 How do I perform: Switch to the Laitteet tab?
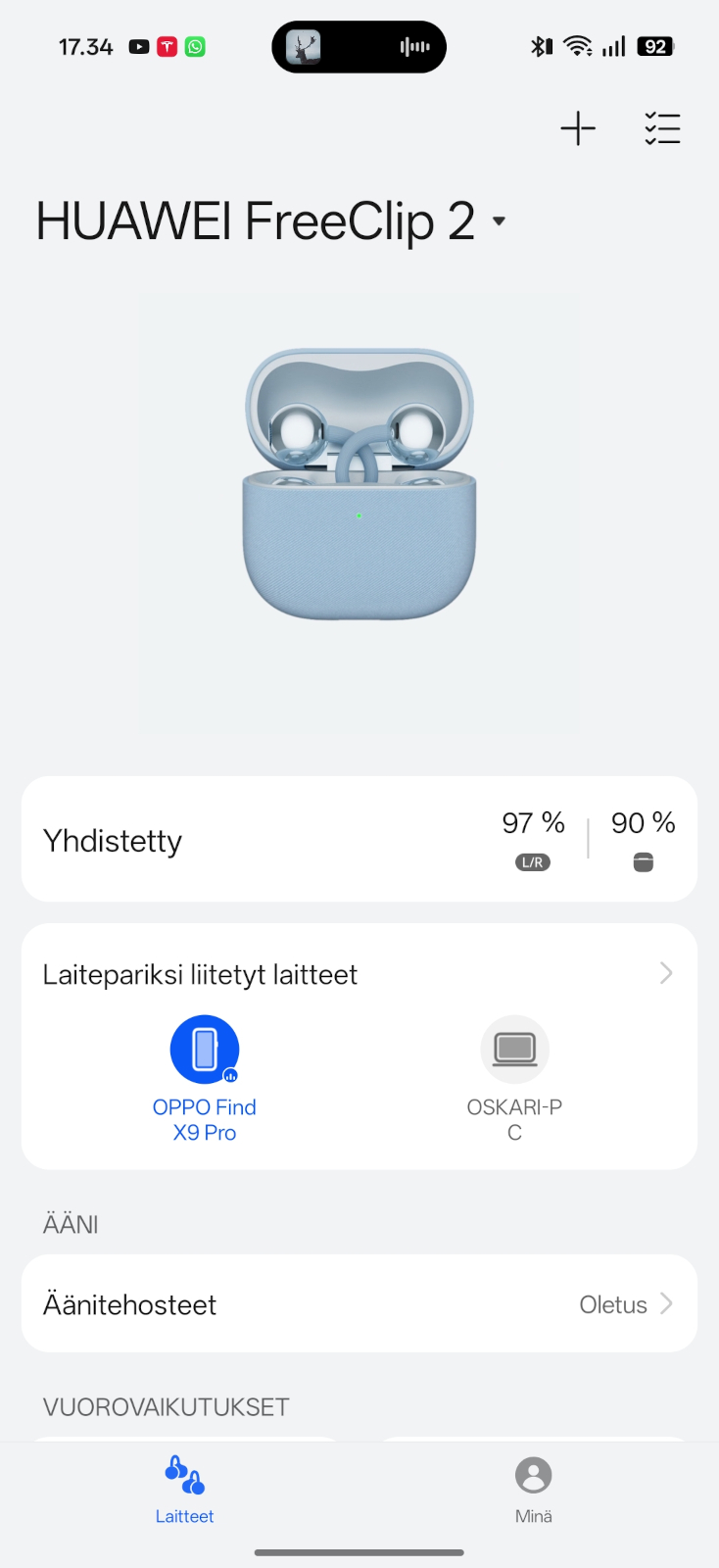pos(184,1489)
